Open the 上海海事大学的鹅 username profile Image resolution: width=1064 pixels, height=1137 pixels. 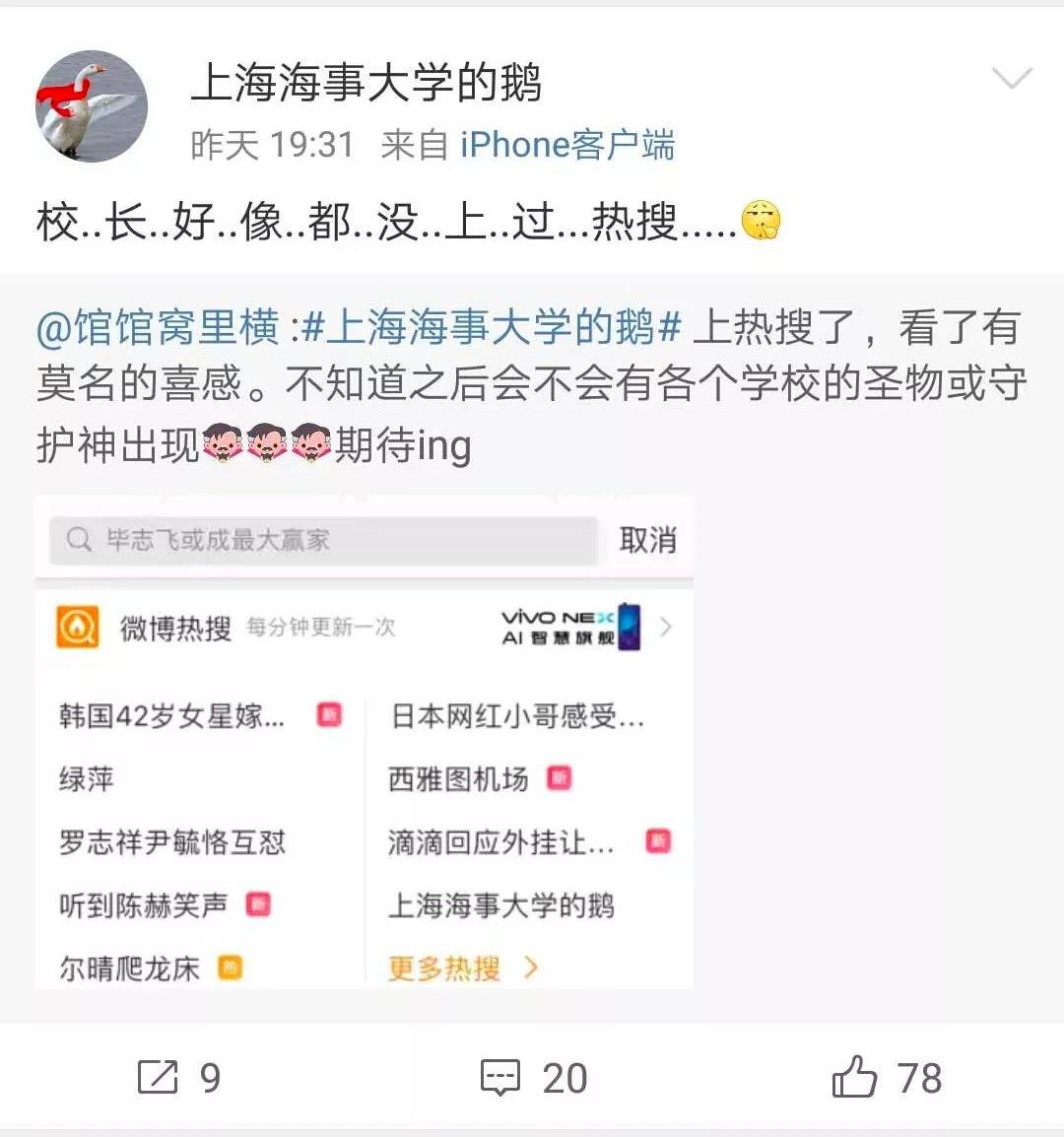[366, 82]
